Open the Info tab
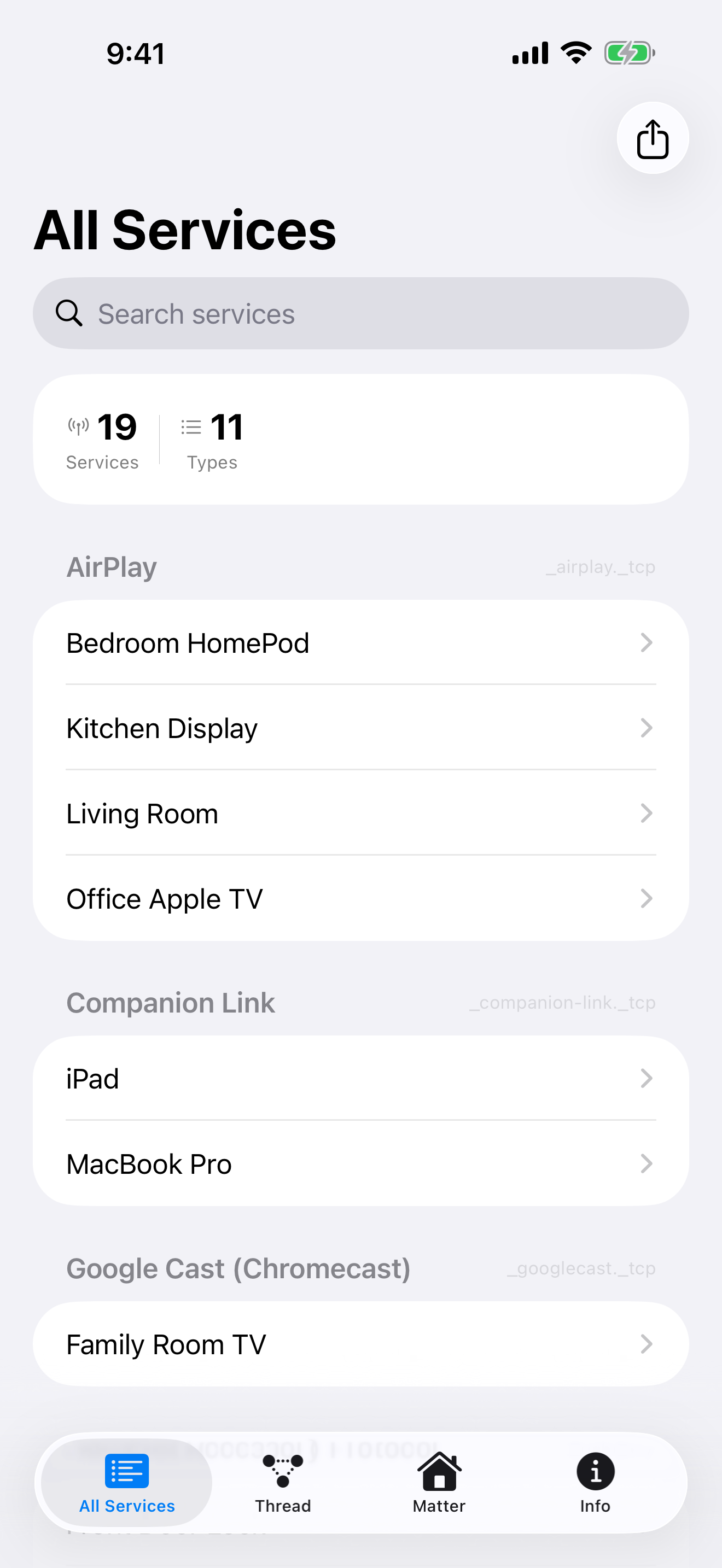 point(595,1483)
